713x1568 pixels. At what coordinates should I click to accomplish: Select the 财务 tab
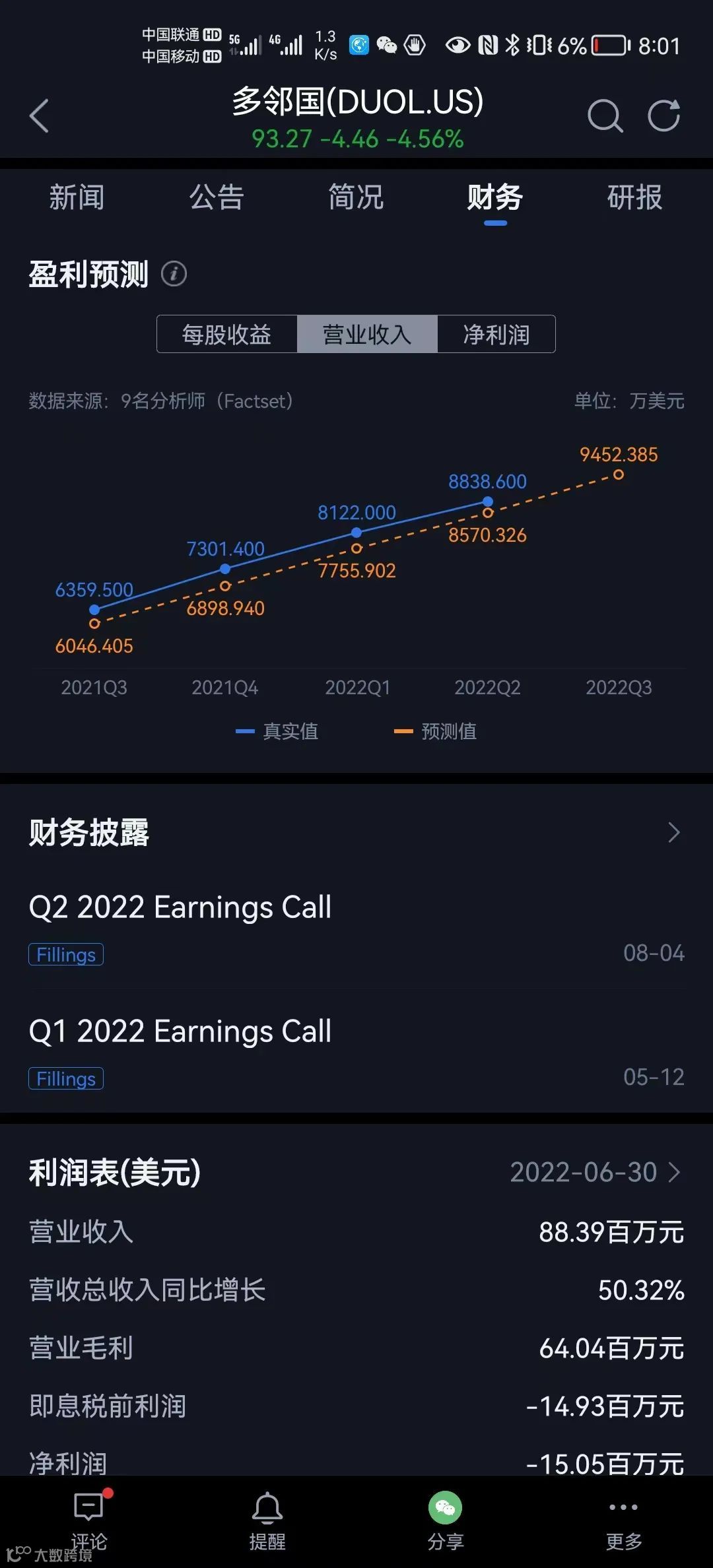click(x=495, y=197)
